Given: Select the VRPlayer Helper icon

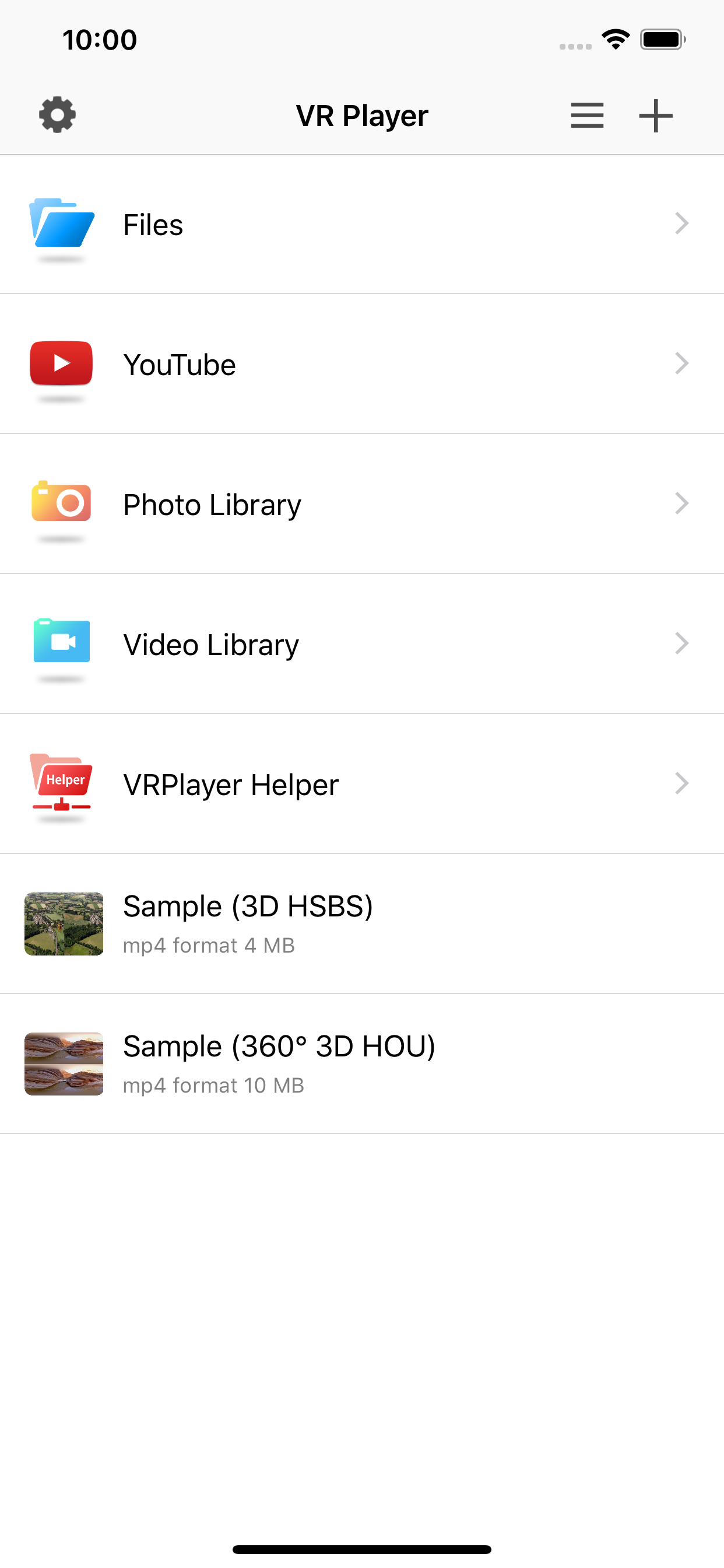Looking at the screenshot, I should coord(61,786).
